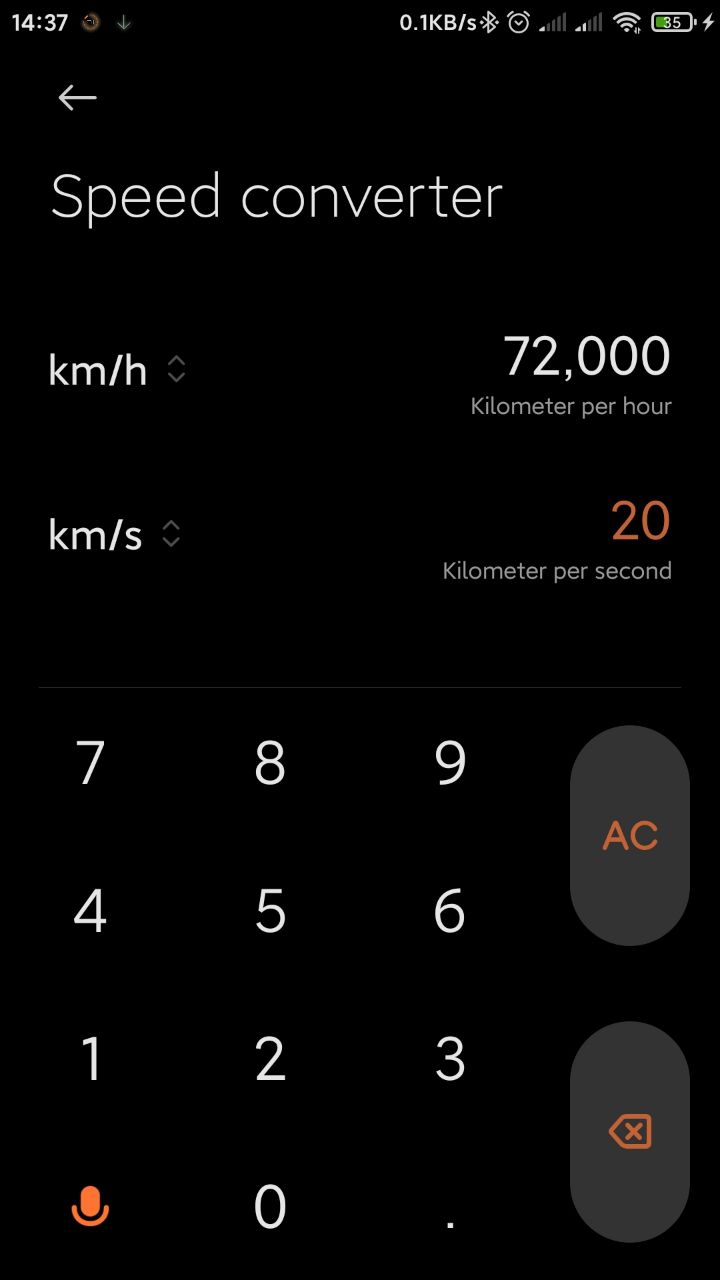Enter digit 3 on the keypad
Image resolution: width=720 pixels, height=1280 pixels.
click(450, 1059)
